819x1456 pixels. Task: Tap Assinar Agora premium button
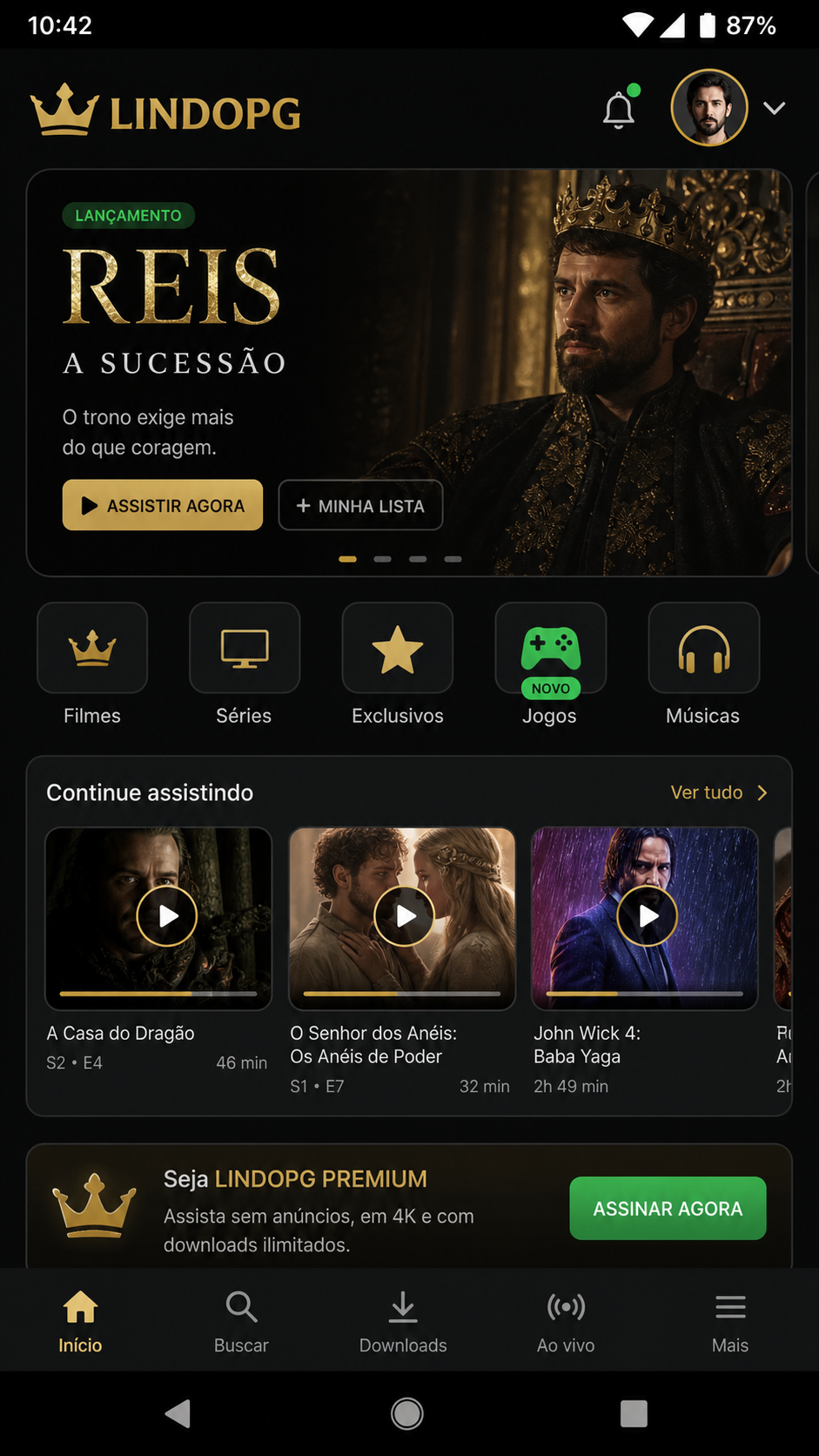coord(668,1209)
